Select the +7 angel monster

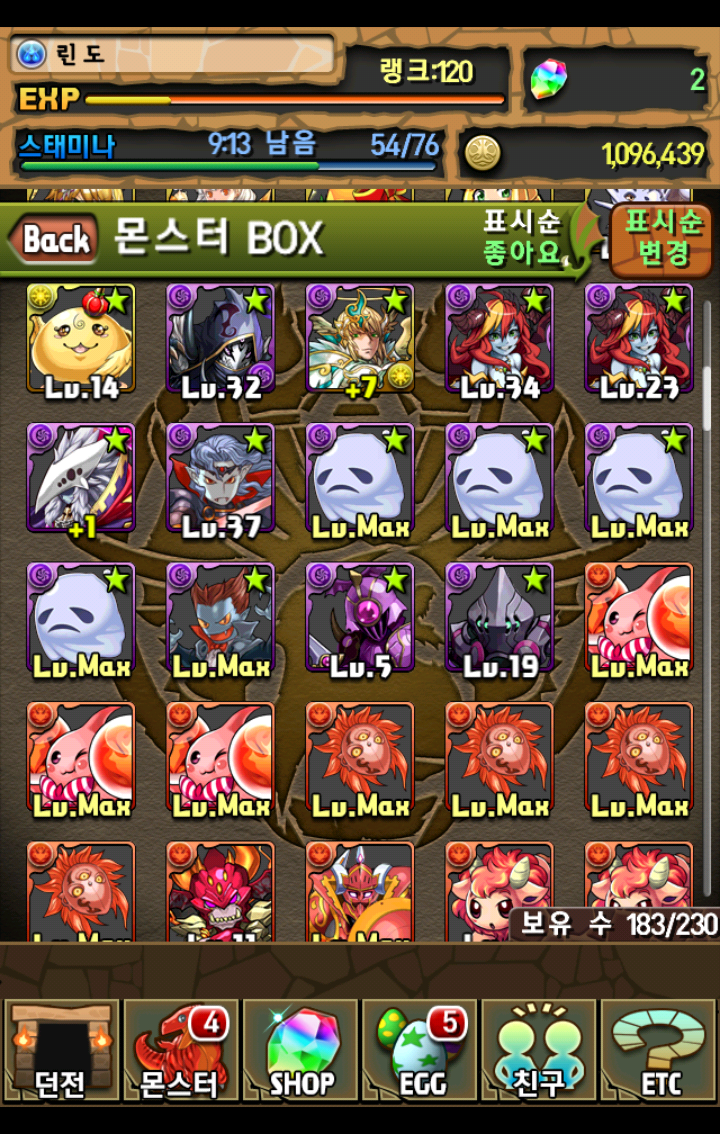pyautogui.click(x=360, y=338)
